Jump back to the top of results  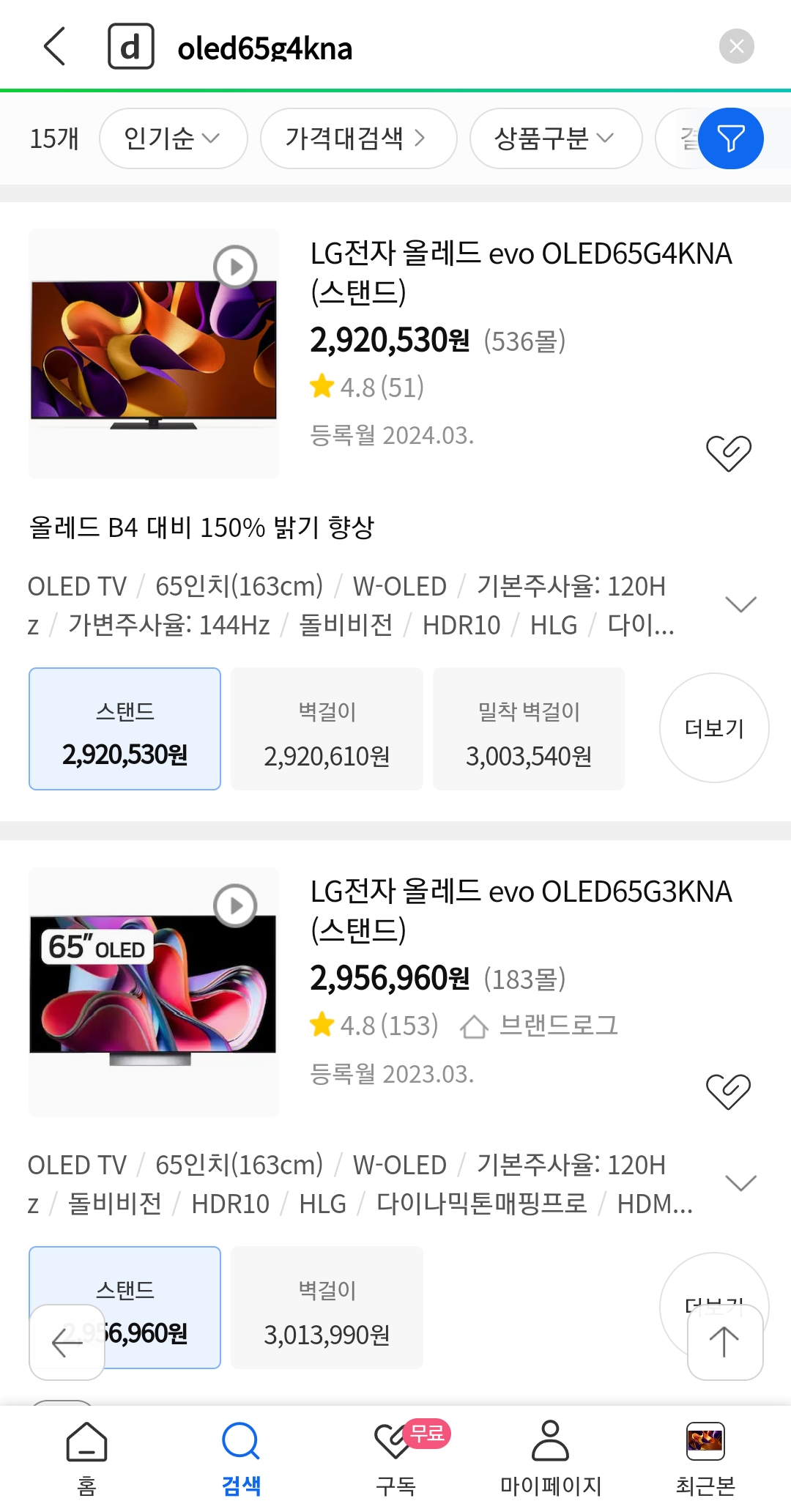pyautogui.click(x=724, y=1342)
